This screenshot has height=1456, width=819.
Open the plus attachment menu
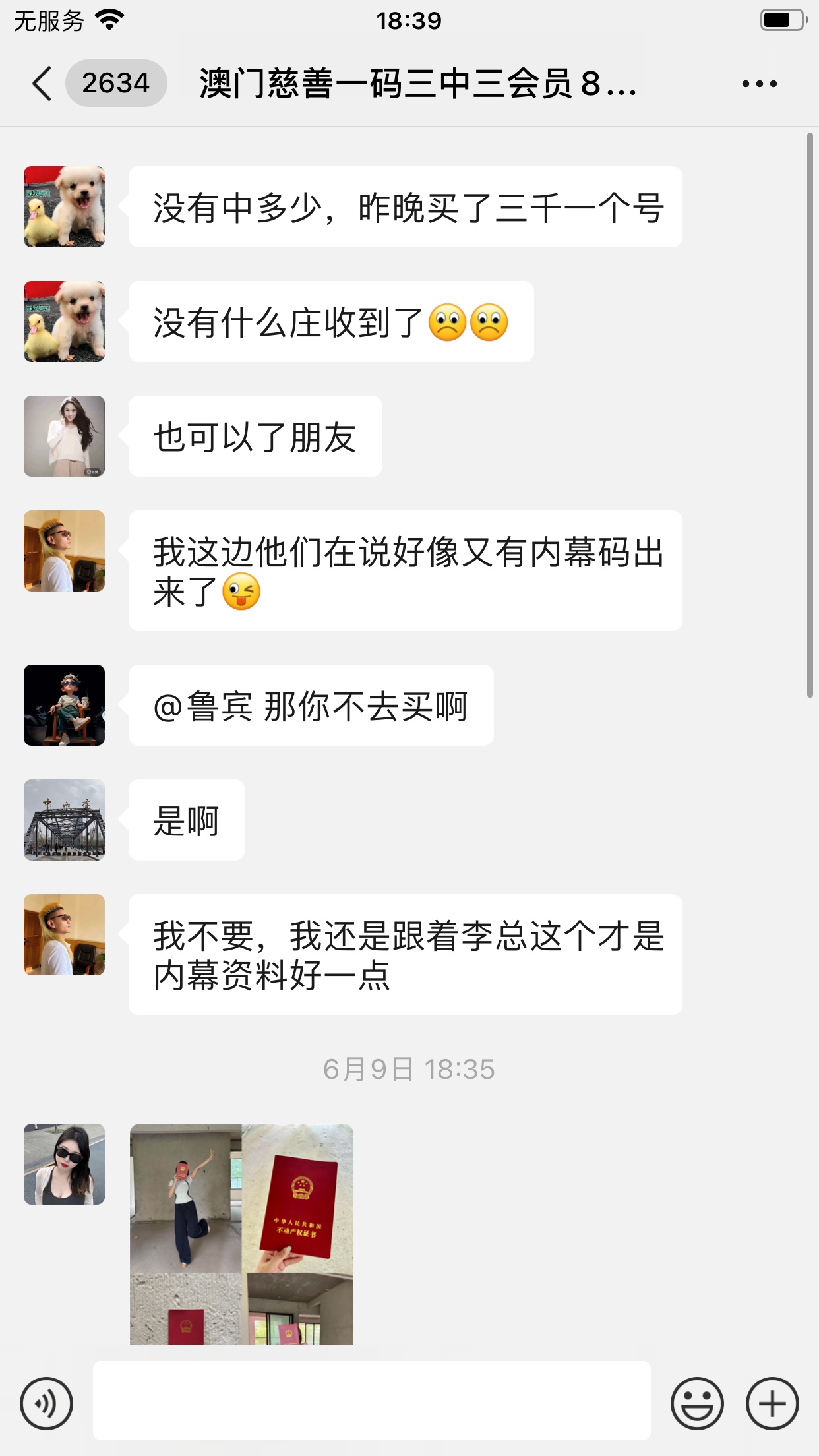(772, 1403)
